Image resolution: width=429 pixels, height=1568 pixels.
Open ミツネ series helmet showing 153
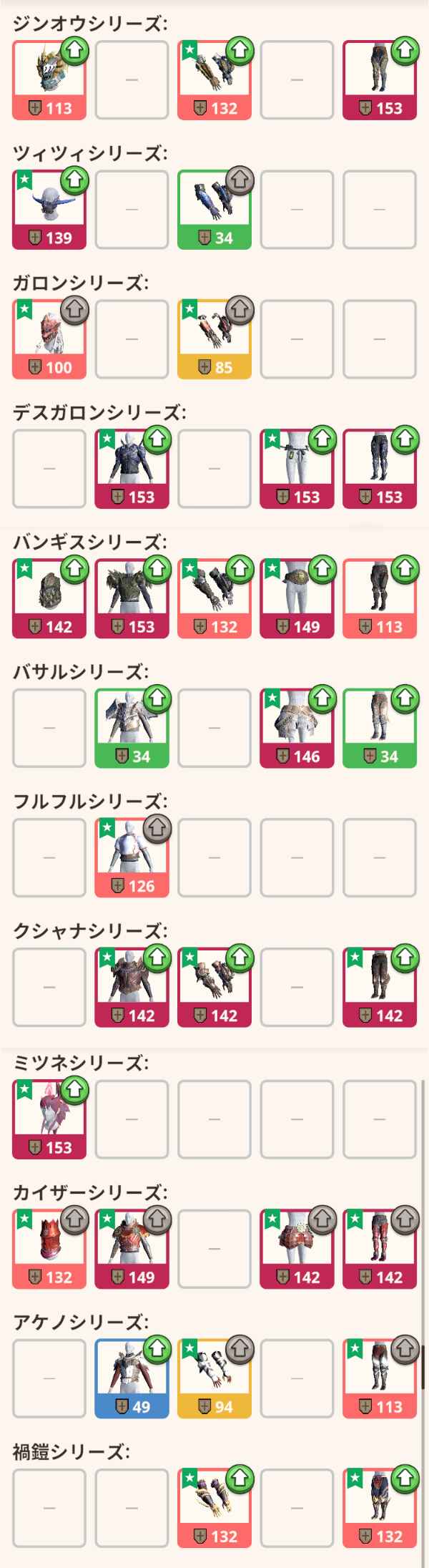[x=49, y=1119]
